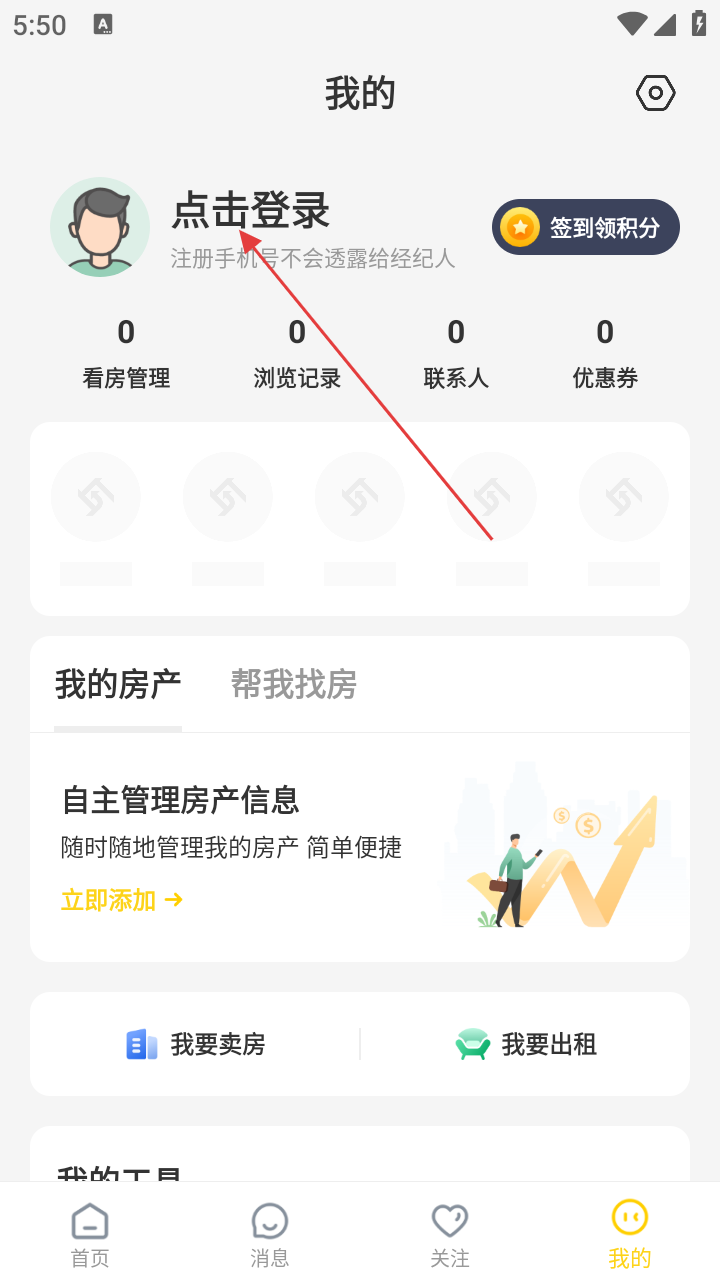
Task: Select 我要卖房 option
Action: [x=196, y=1045]
